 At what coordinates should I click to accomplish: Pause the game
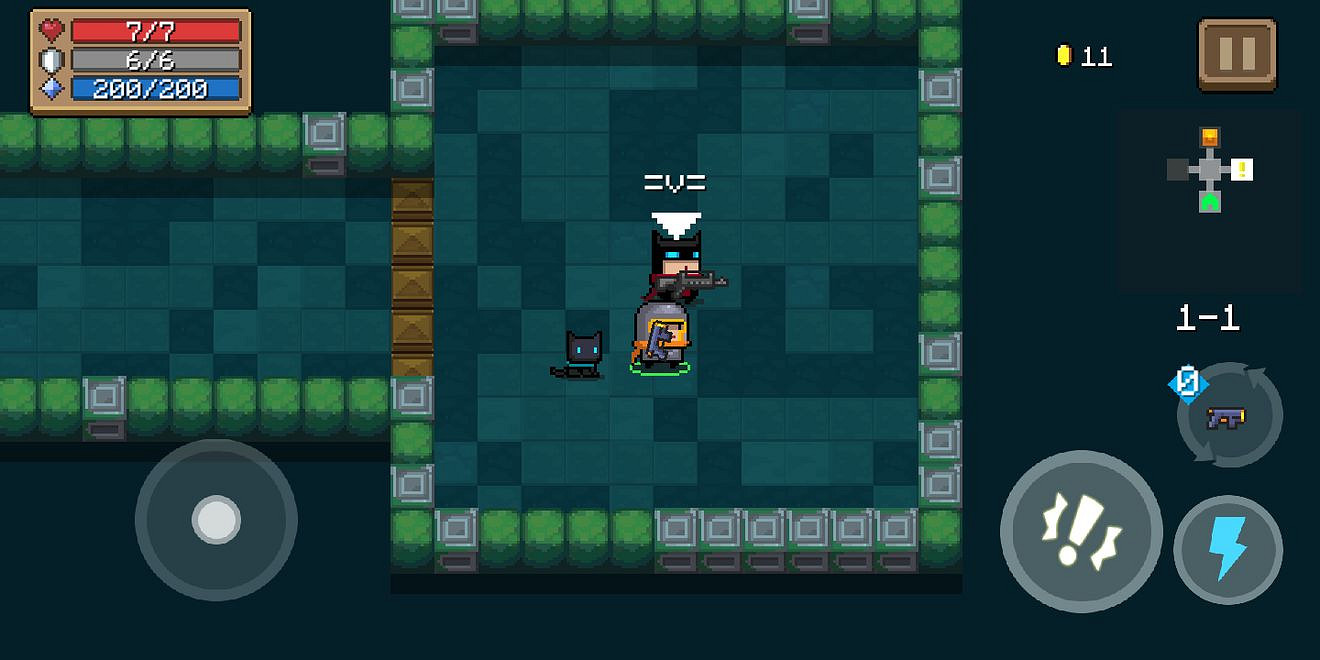(x=1237, y=55)
